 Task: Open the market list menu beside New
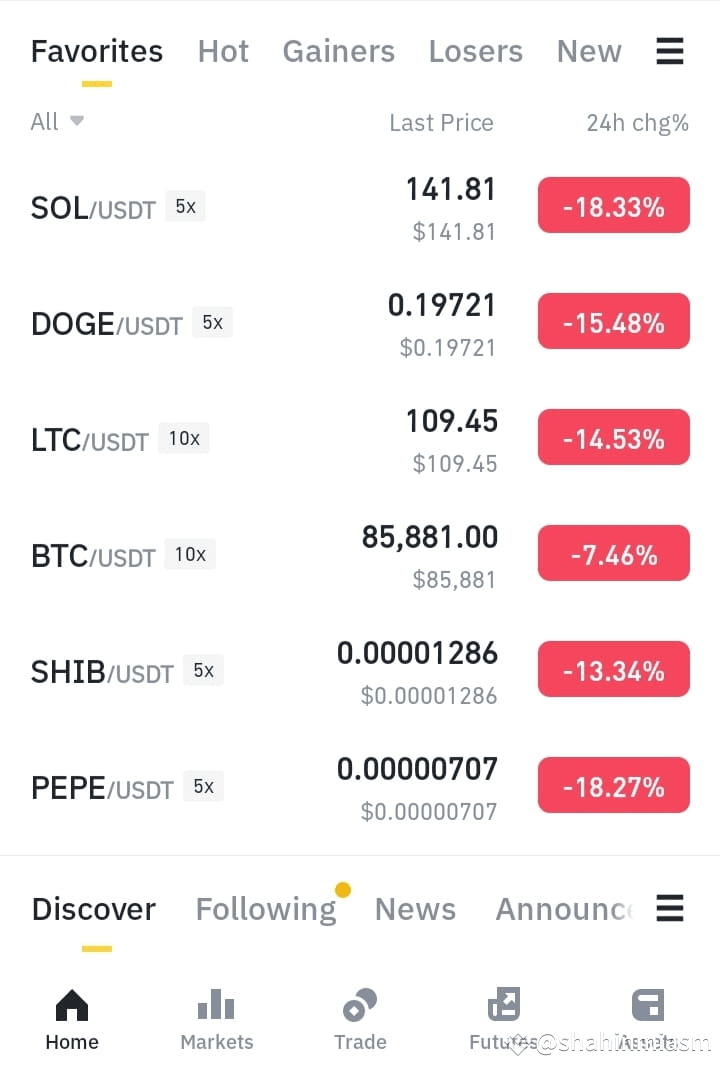tap(670, 51)
